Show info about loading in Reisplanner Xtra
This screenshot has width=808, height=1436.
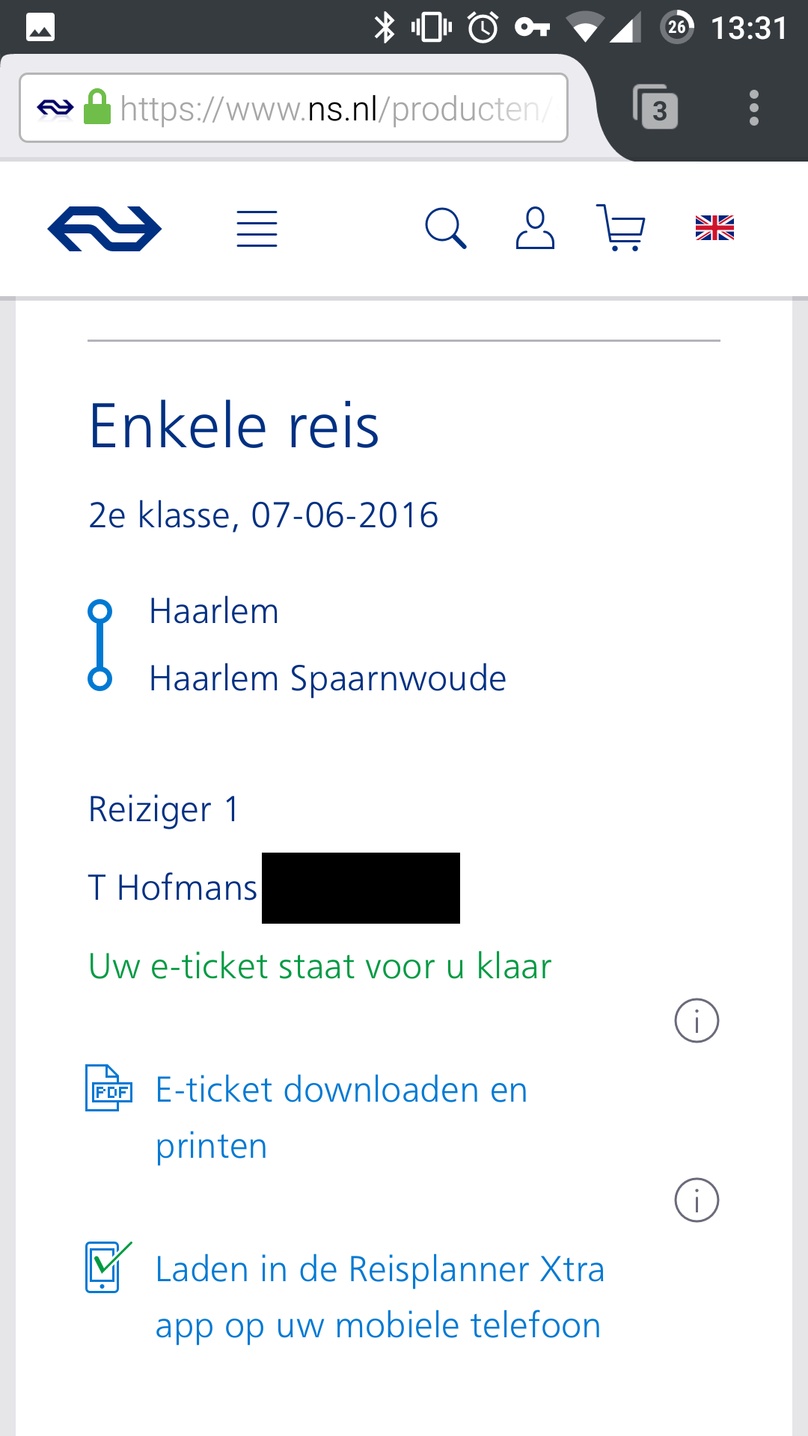point(697,1199)
